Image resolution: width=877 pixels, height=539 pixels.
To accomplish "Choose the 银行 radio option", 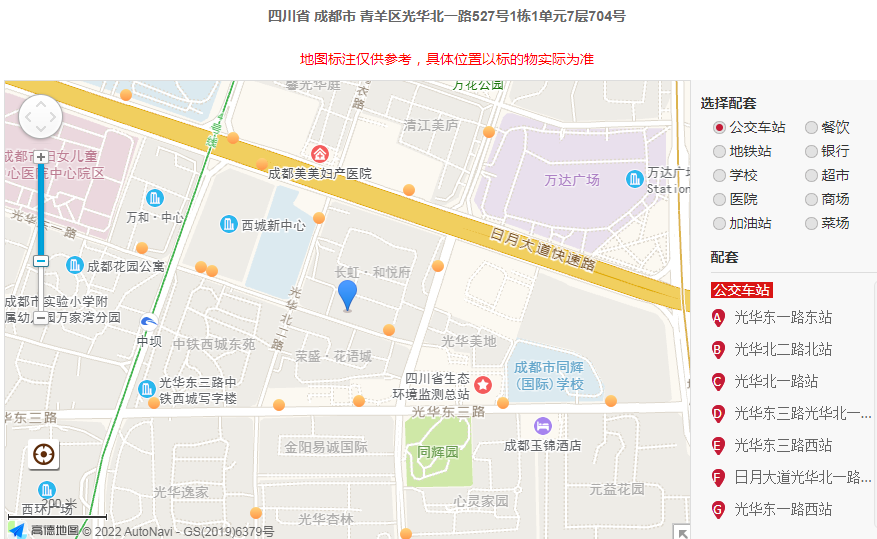I will click(x=811, y=151).
